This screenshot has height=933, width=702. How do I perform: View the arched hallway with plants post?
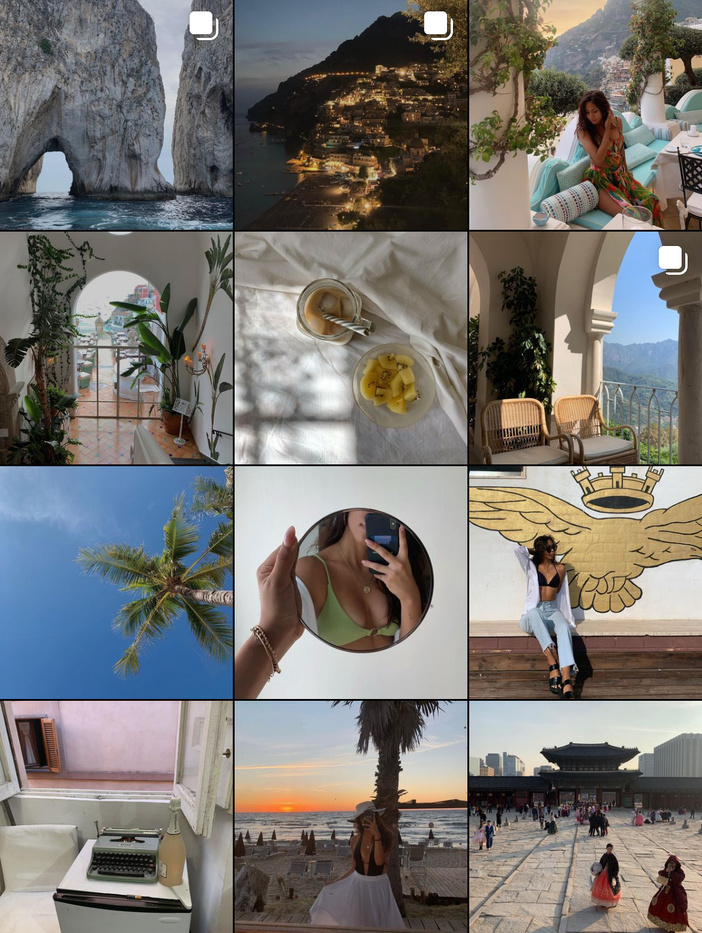116,348
